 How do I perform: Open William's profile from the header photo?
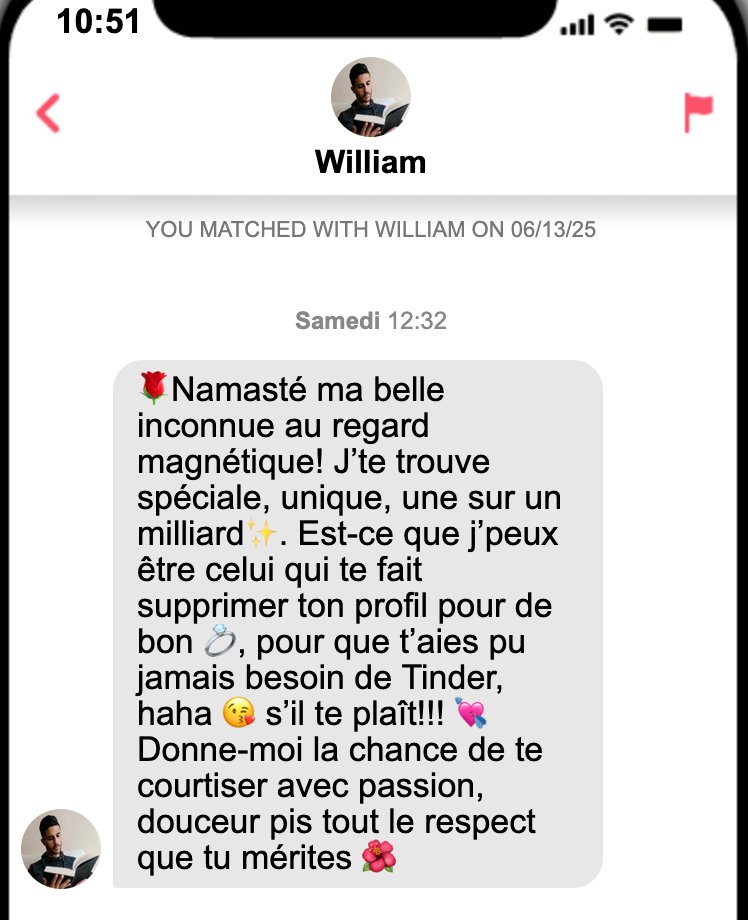(x=371, y=98)
